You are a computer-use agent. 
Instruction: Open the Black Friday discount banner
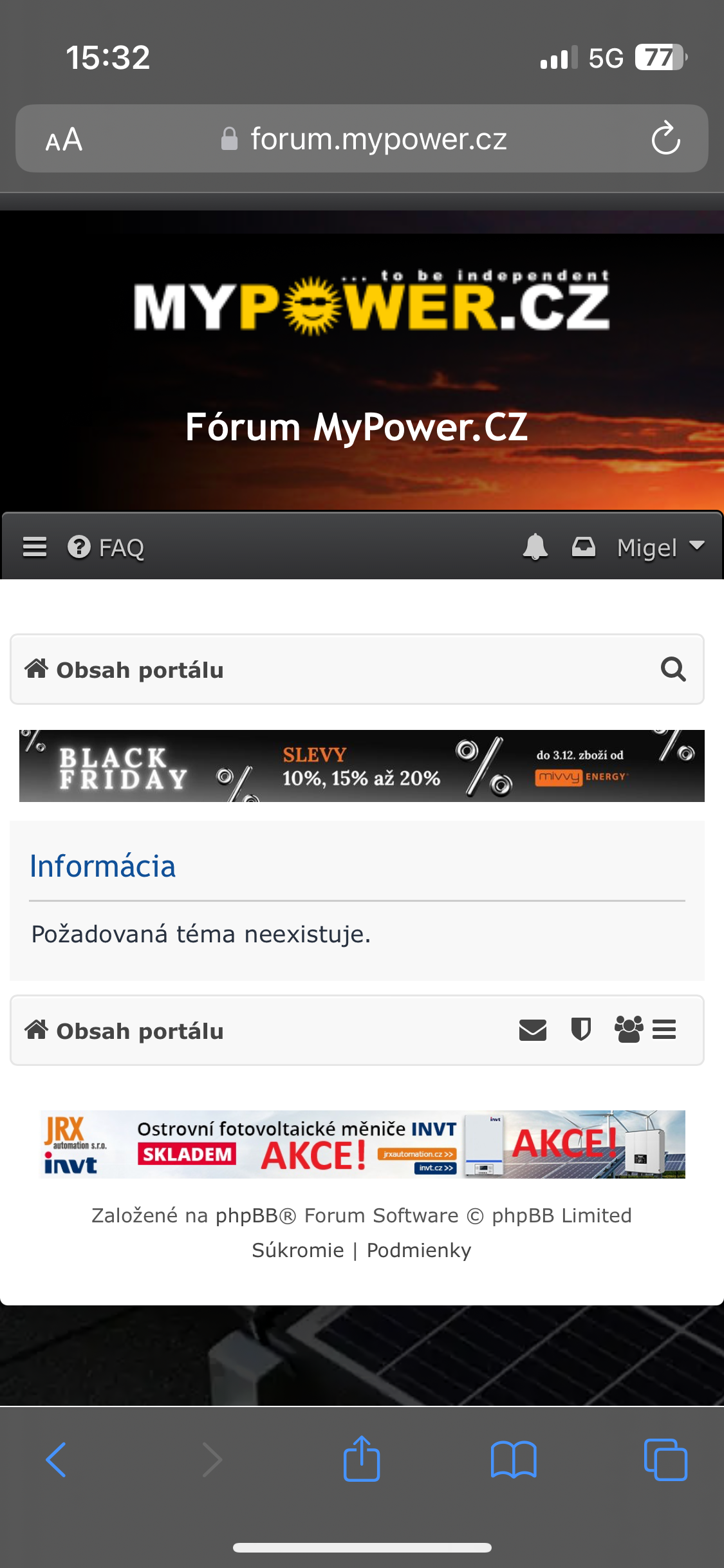point(362,766)
